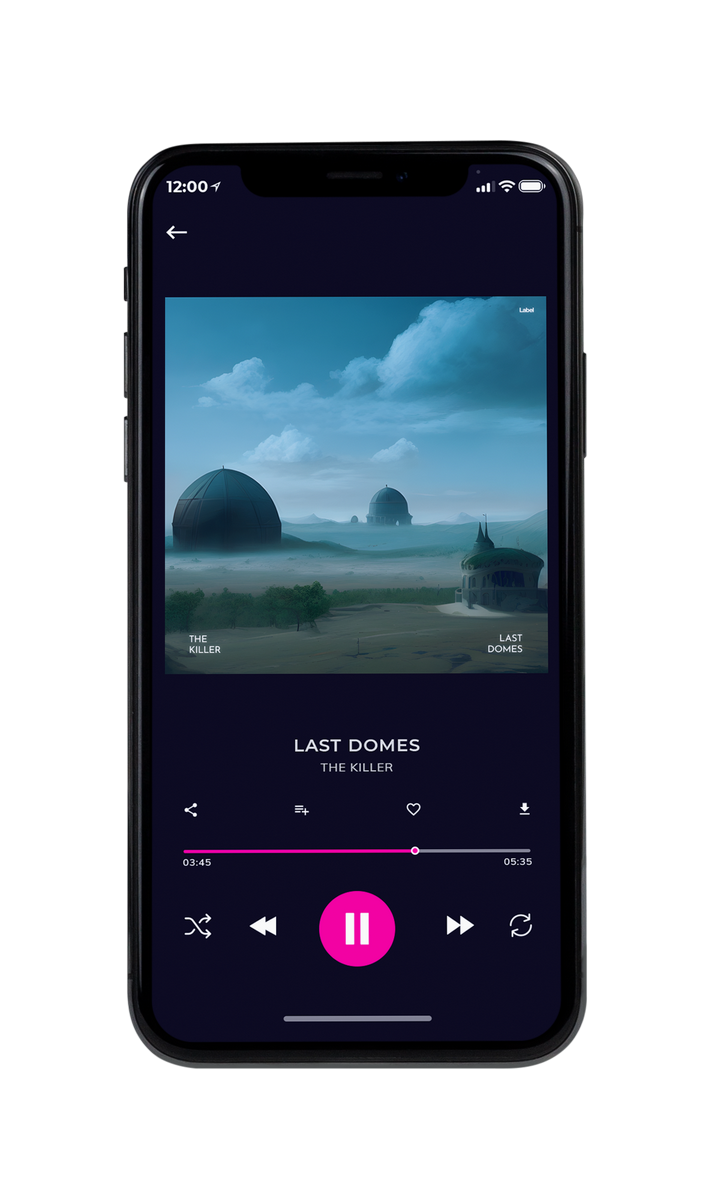The width and height of the screenshot is (720, 1200).
Task: Go back with the arrow icon
Action: [x=177, y=232]
